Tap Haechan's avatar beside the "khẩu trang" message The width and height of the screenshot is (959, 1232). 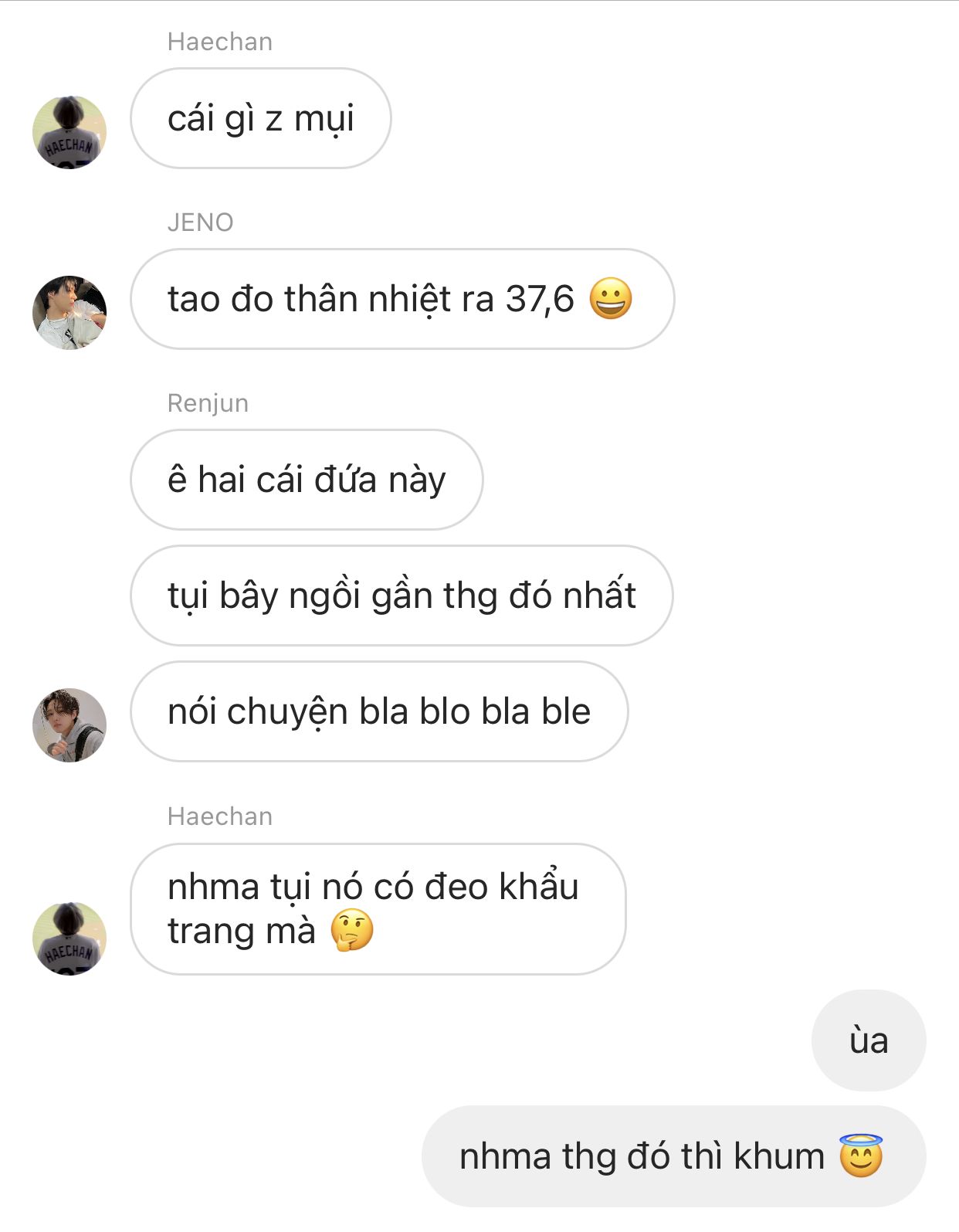click(69, 938)
